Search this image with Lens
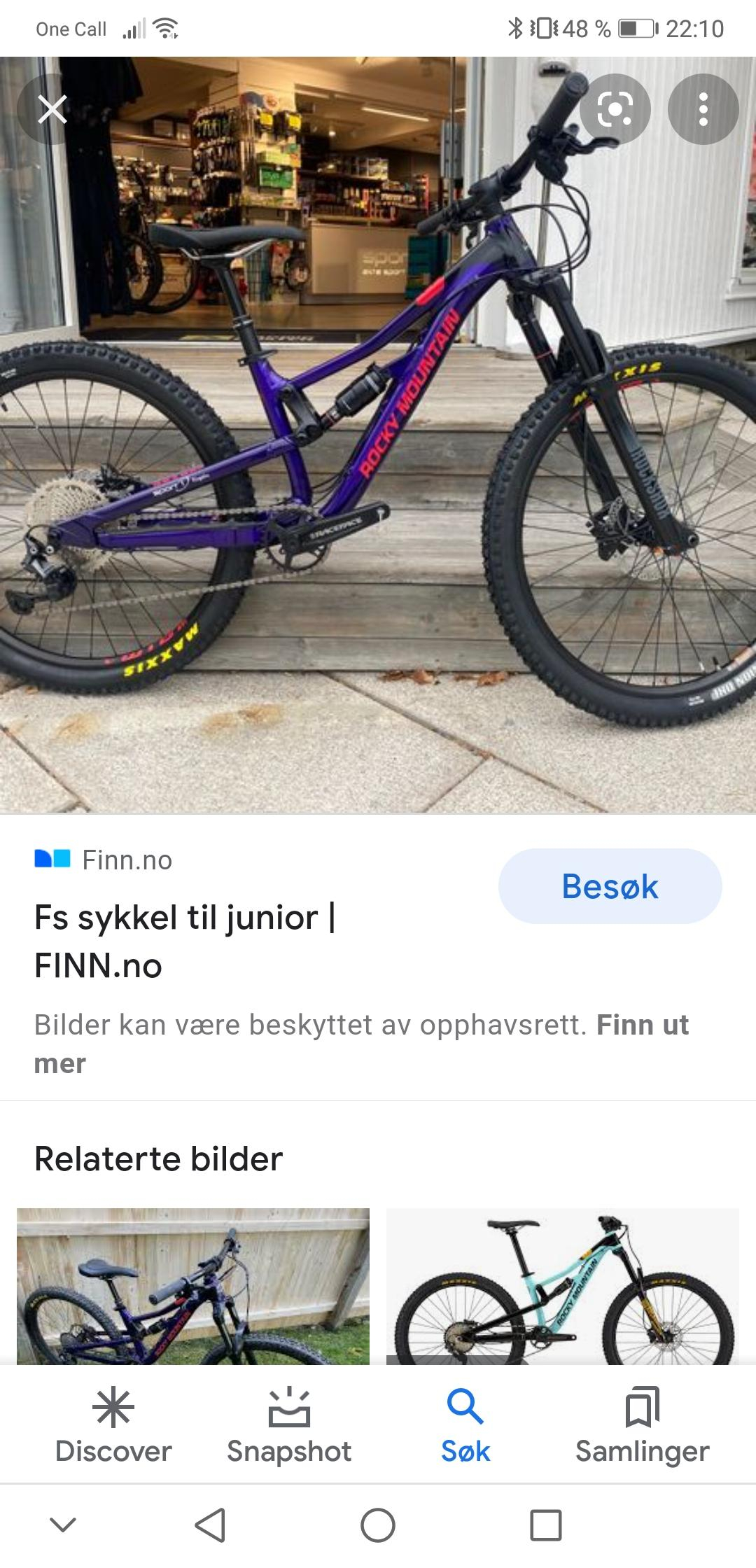This screenshot has width=756, height=1568. tap(615, 109)
